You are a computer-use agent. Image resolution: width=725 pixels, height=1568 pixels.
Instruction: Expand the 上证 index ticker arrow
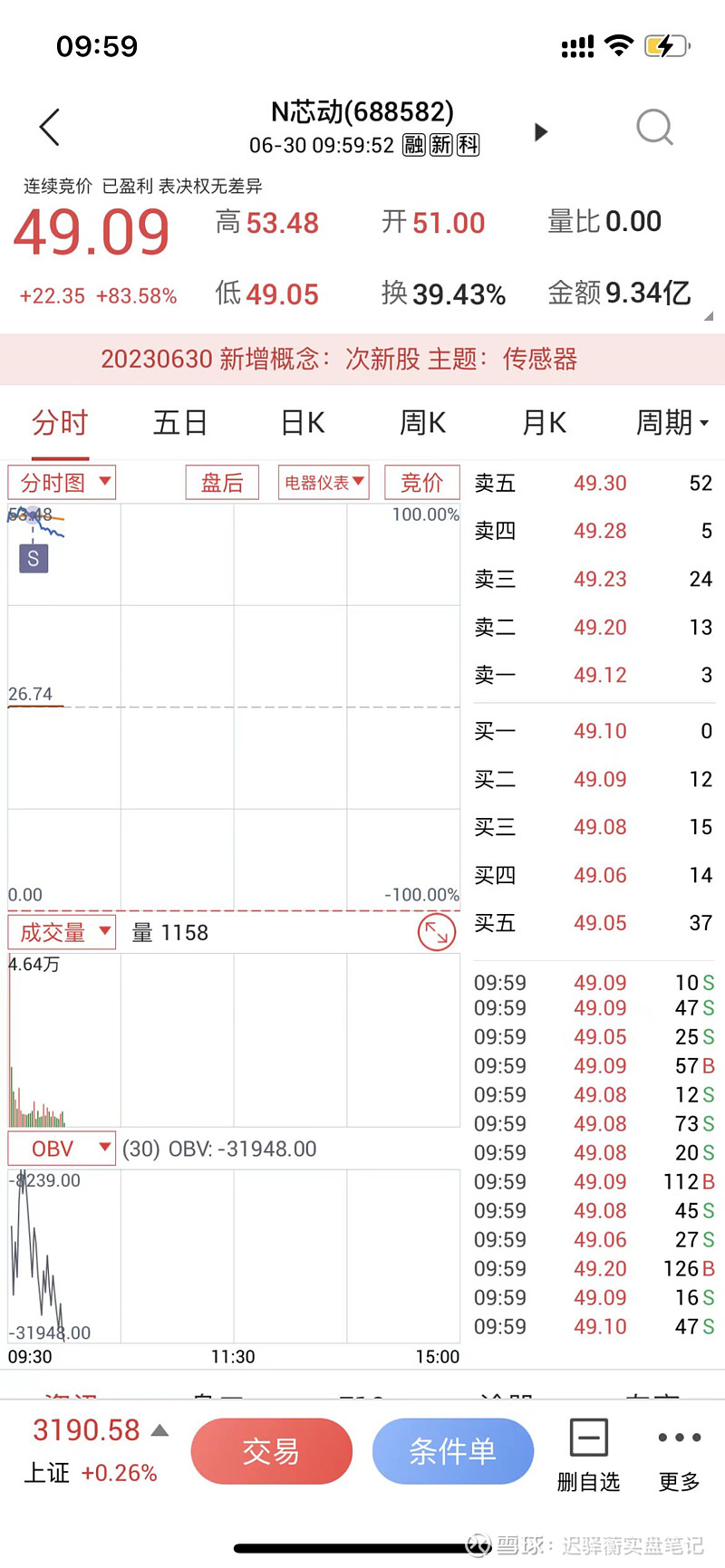click(x=159, y=1431)
